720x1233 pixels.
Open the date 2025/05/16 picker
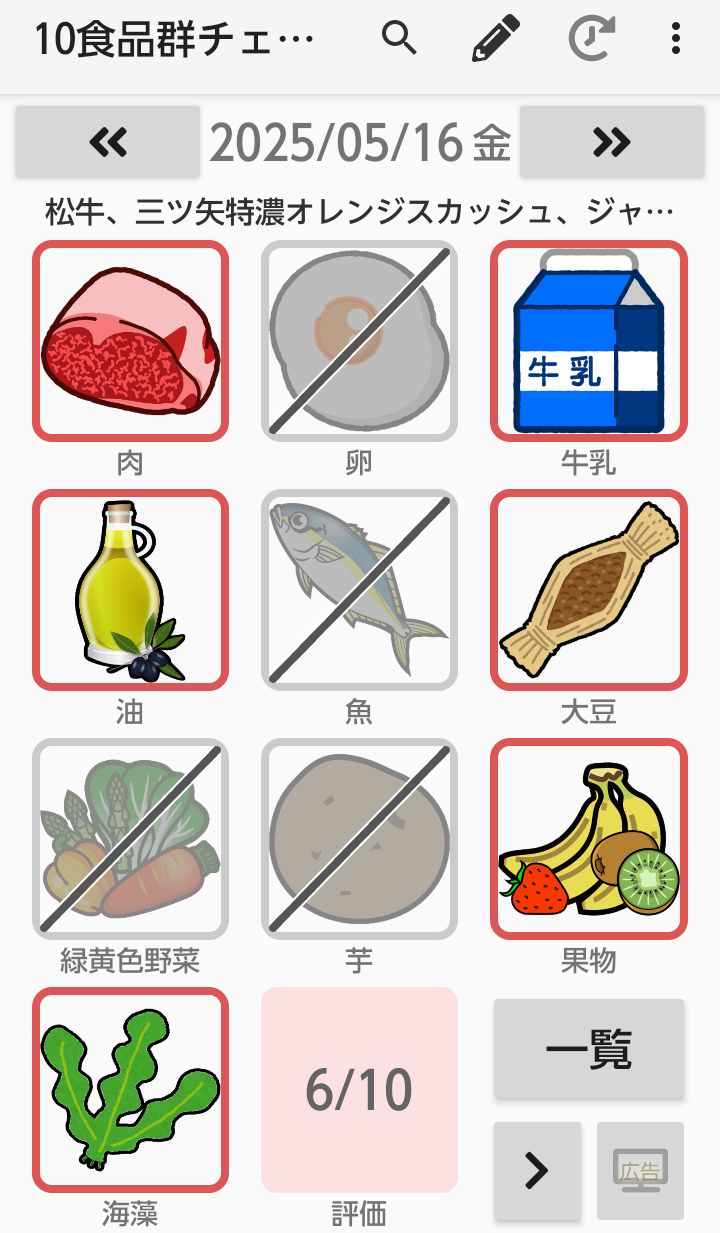pyautogui.click(x=359, y=143)
